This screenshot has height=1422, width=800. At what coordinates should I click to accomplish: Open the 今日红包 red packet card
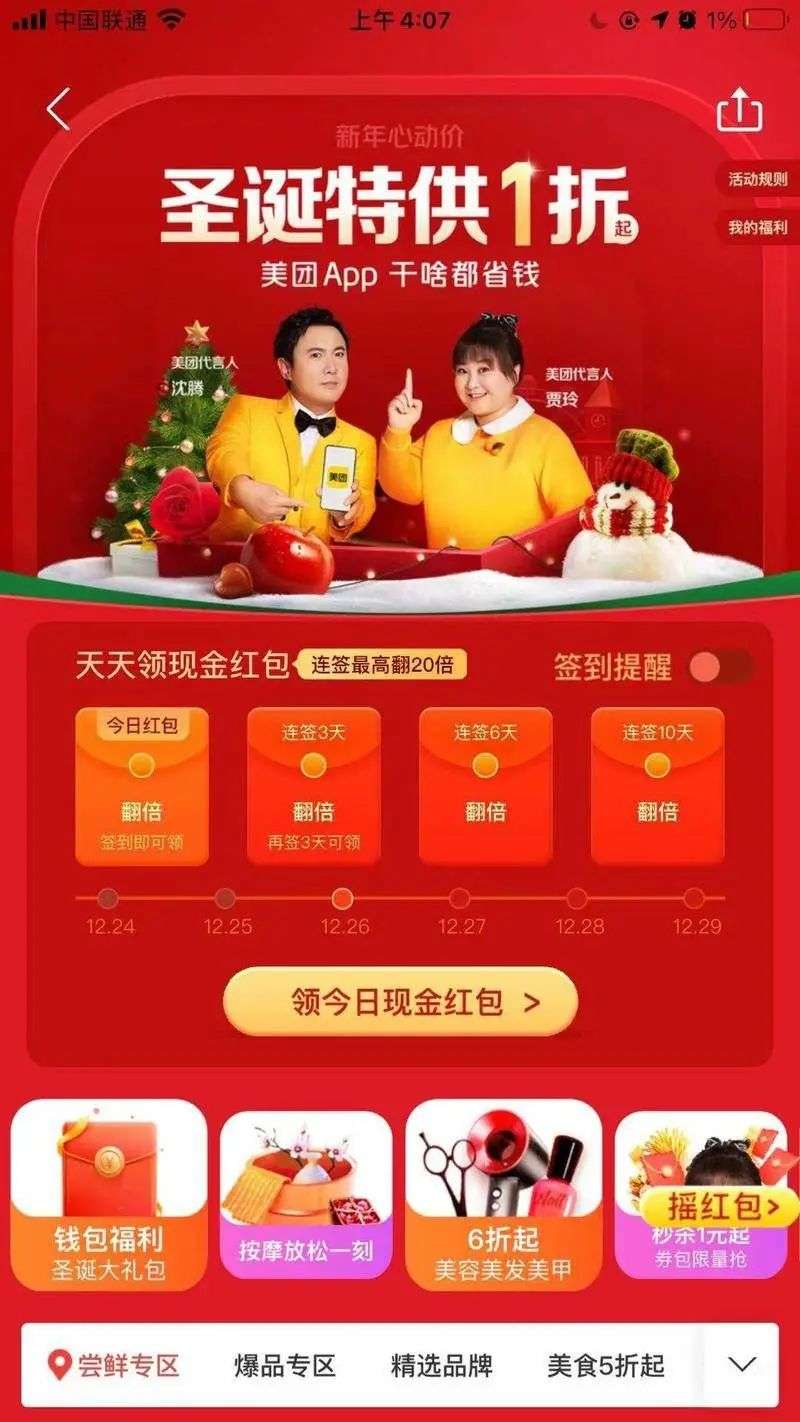142,785
